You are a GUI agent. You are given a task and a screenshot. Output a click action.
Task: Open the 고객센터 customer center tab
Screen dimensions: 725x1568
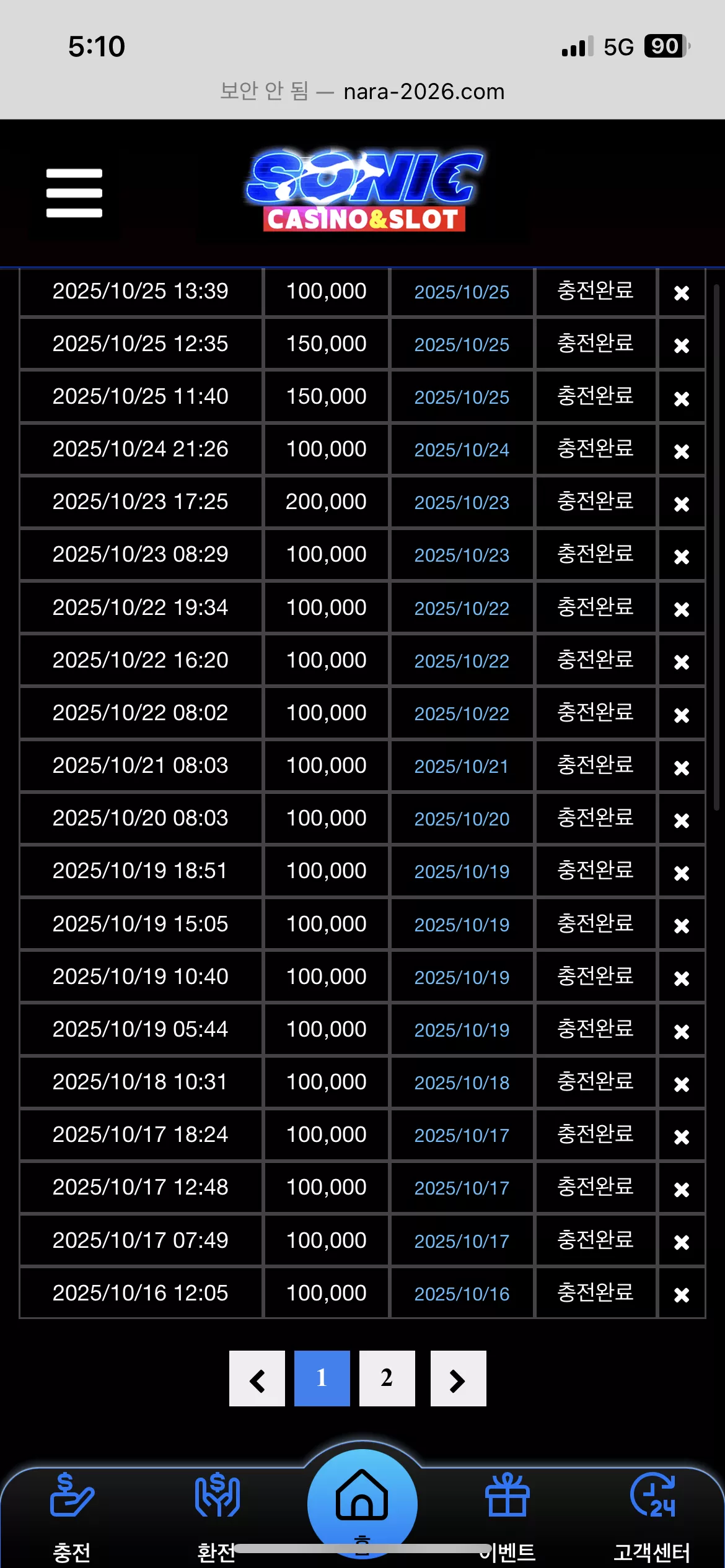point(652,1517)
